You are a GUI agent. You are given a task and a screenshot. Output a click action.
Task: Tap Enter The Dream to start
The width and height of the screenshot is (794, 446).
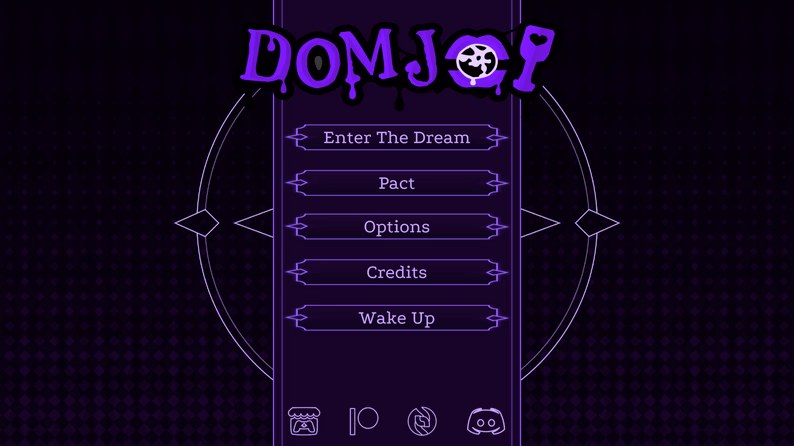tap(397, 138)
